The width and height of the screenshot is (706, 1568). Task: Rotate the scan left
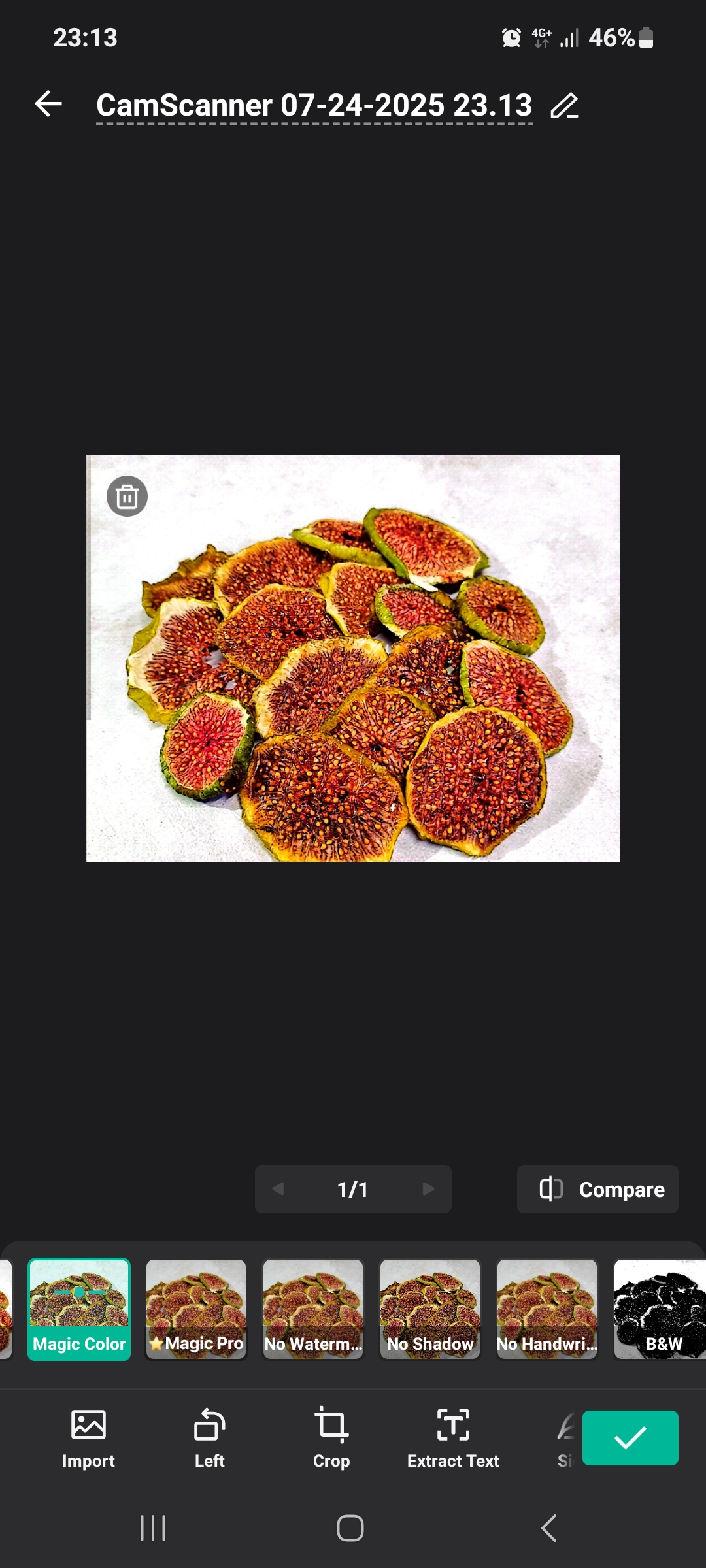pos(210,1437)
